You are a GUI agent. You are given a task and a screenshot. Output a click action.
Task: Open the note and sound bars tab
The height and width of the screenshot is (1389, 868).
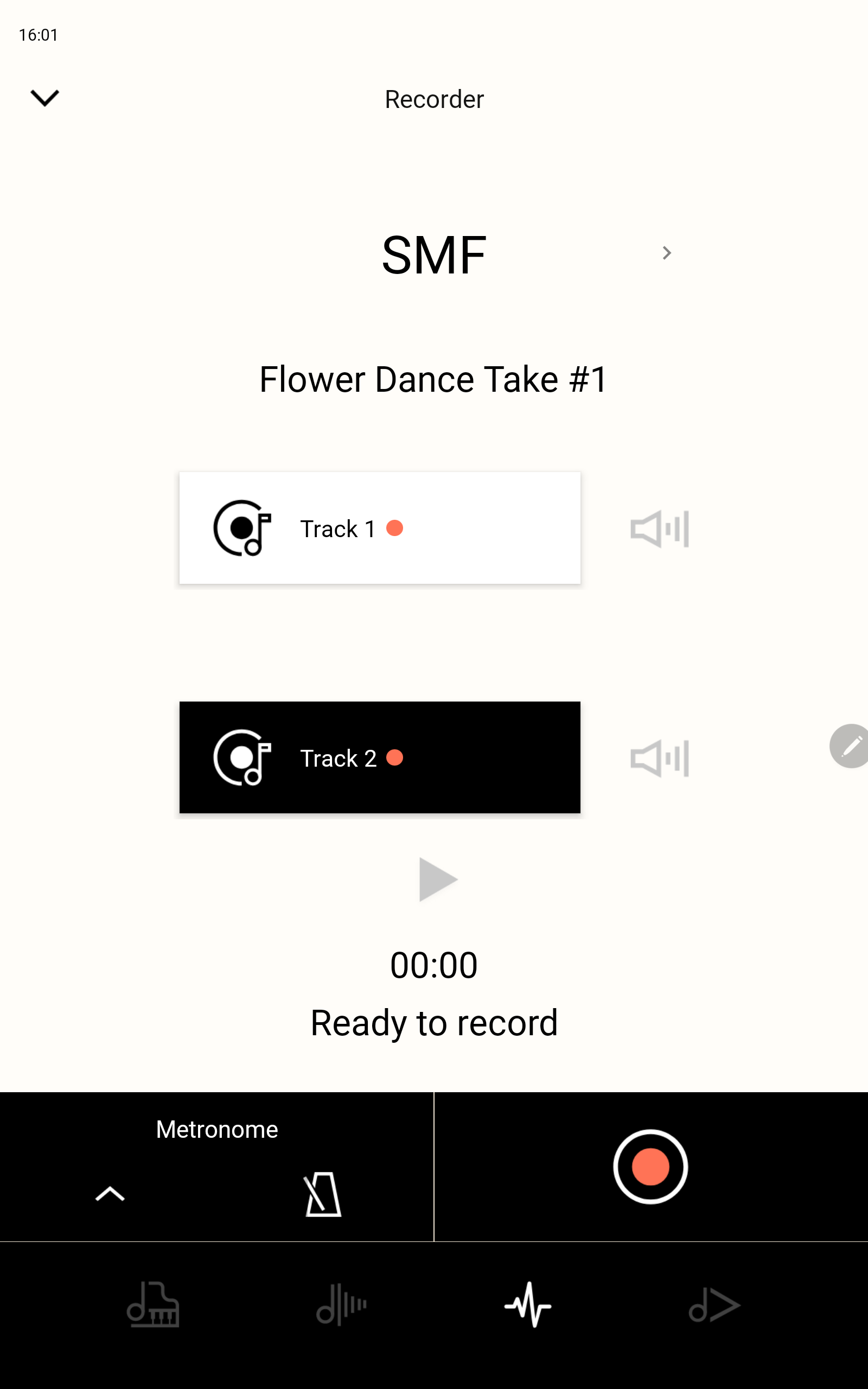341,1304
